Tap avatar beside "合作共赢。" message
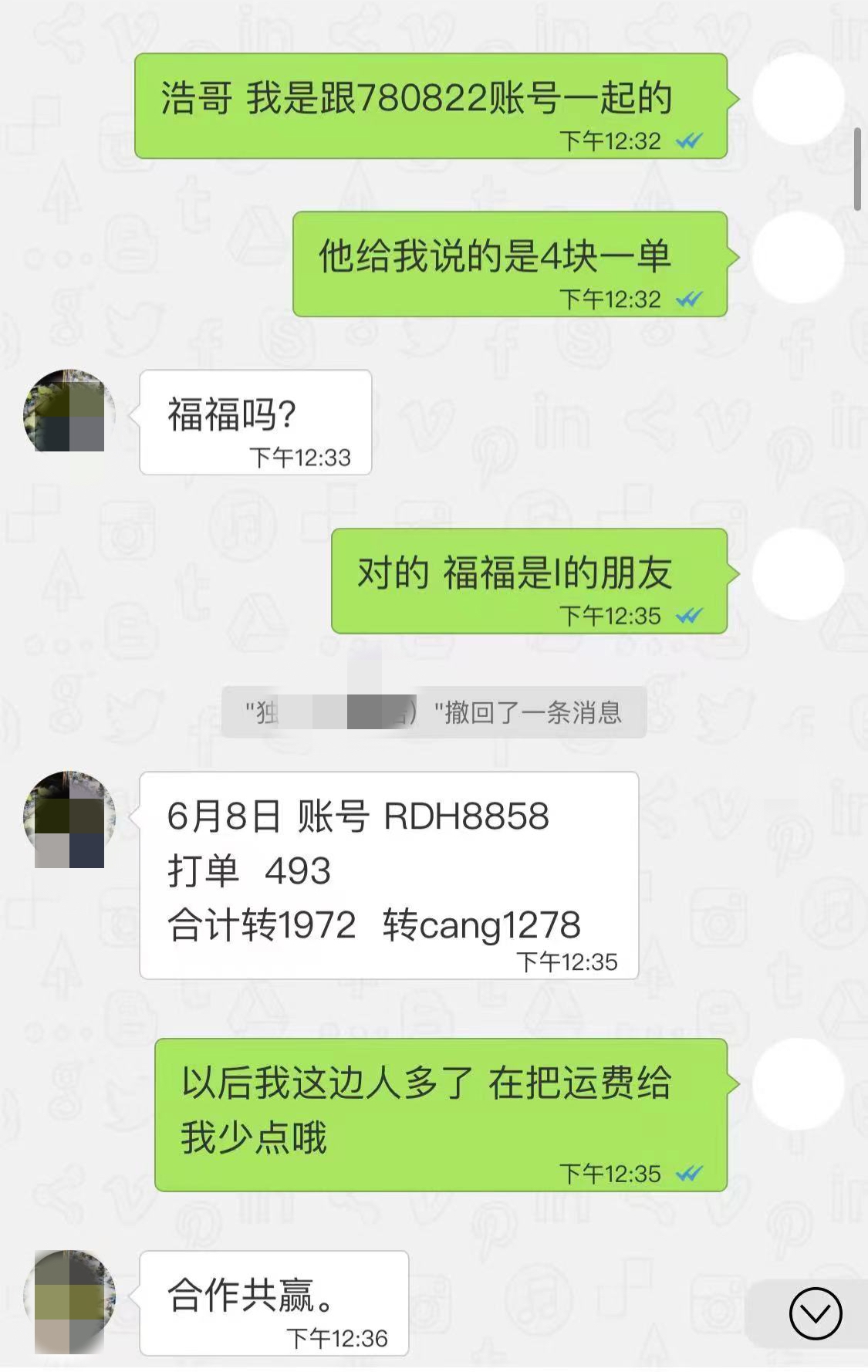This screenshot has width=868, height=1372. 69,1301
